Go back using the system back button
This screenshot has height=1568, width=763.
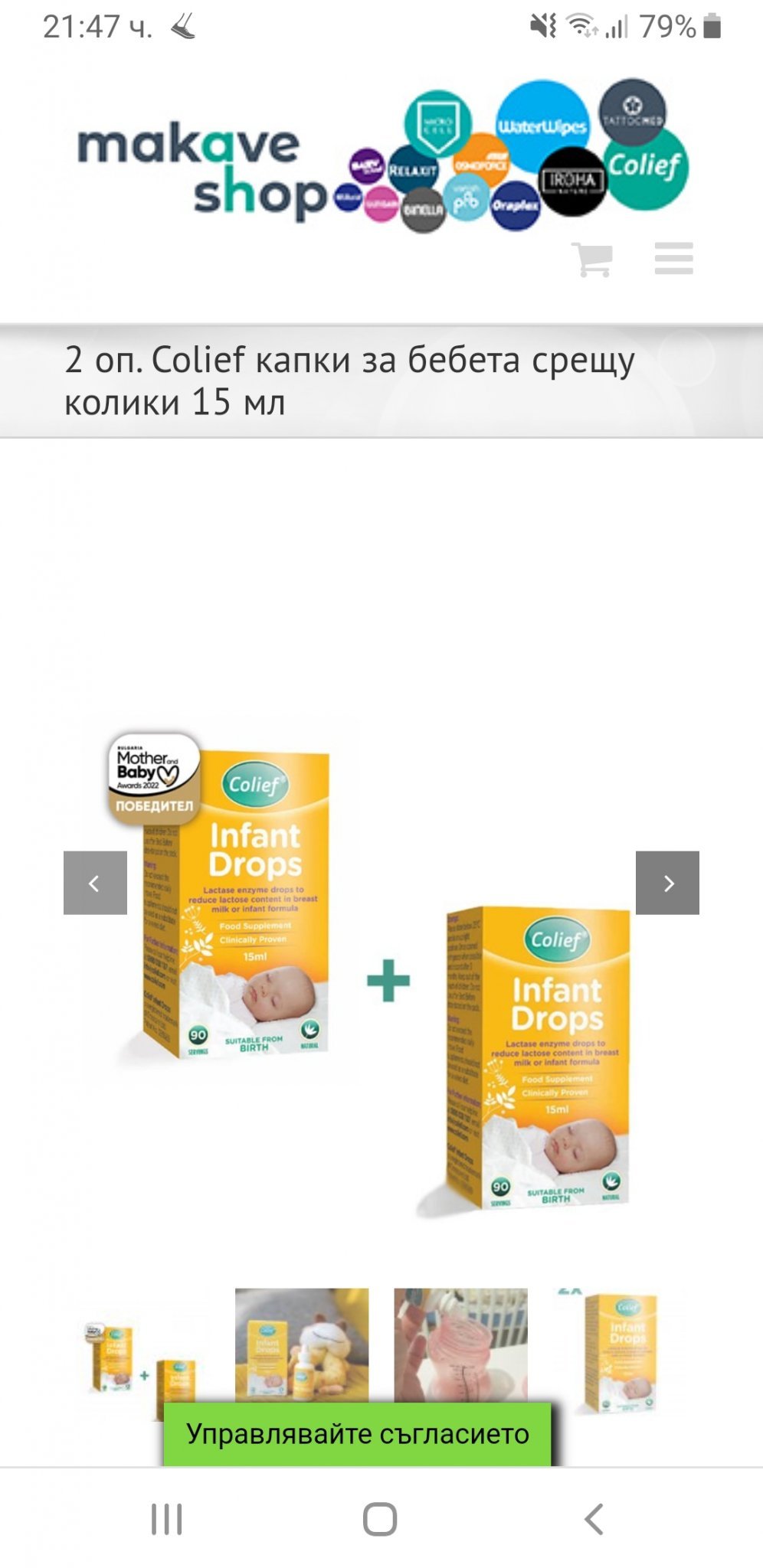pyautogui.click(x=594, y=1519)
